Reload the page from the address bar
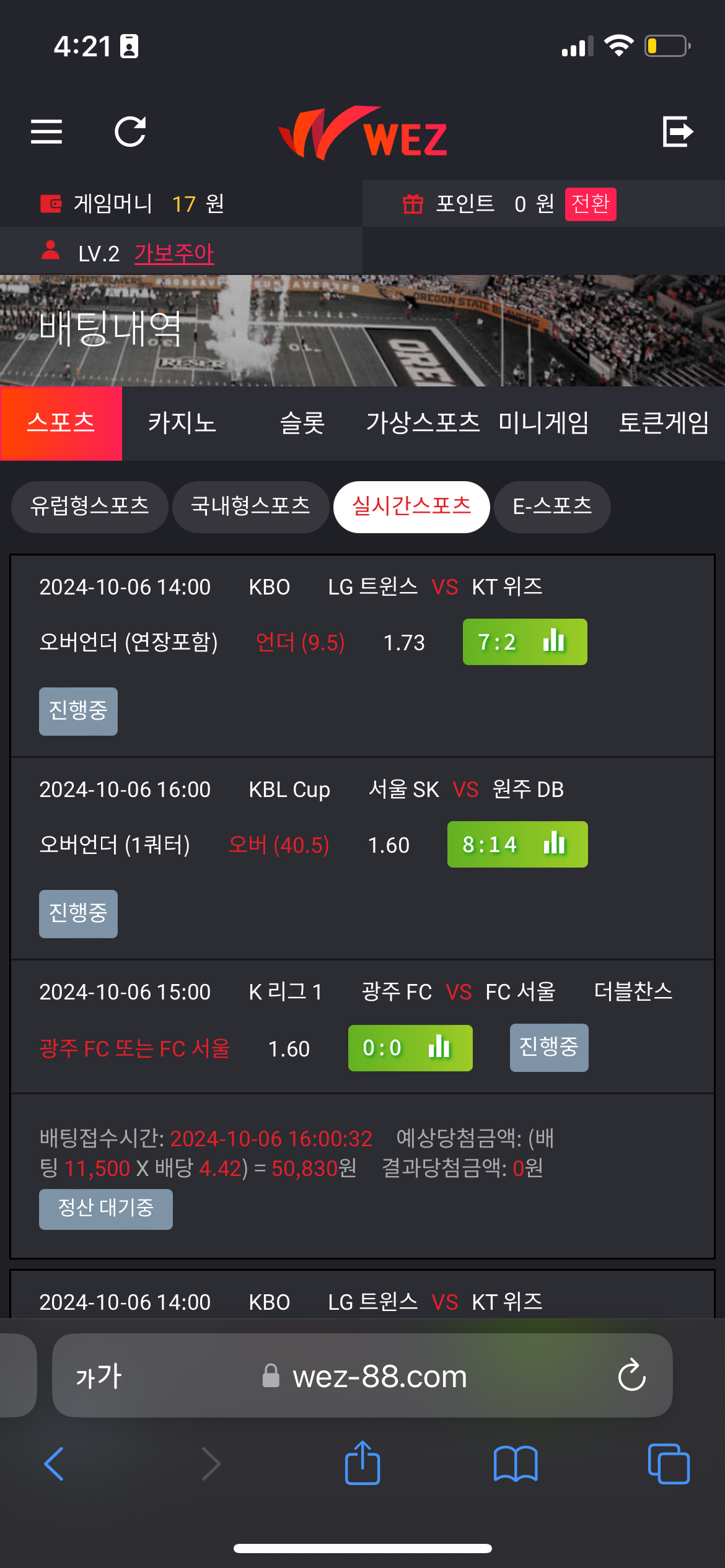Image resolution: width=725 pixels, height=1568 pixels. tap(631, 1375)
